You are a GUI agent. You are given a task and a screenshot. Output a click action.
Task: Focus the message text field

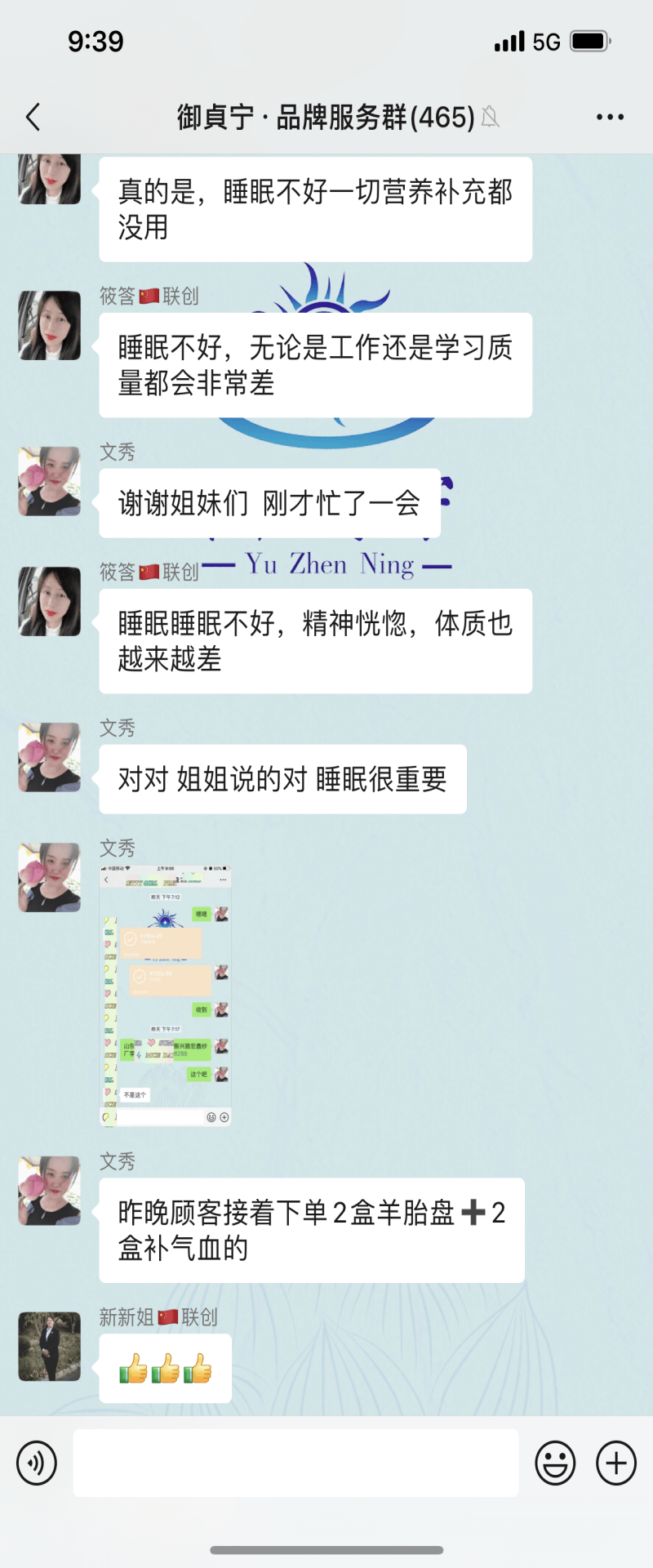coord(295,1463)
